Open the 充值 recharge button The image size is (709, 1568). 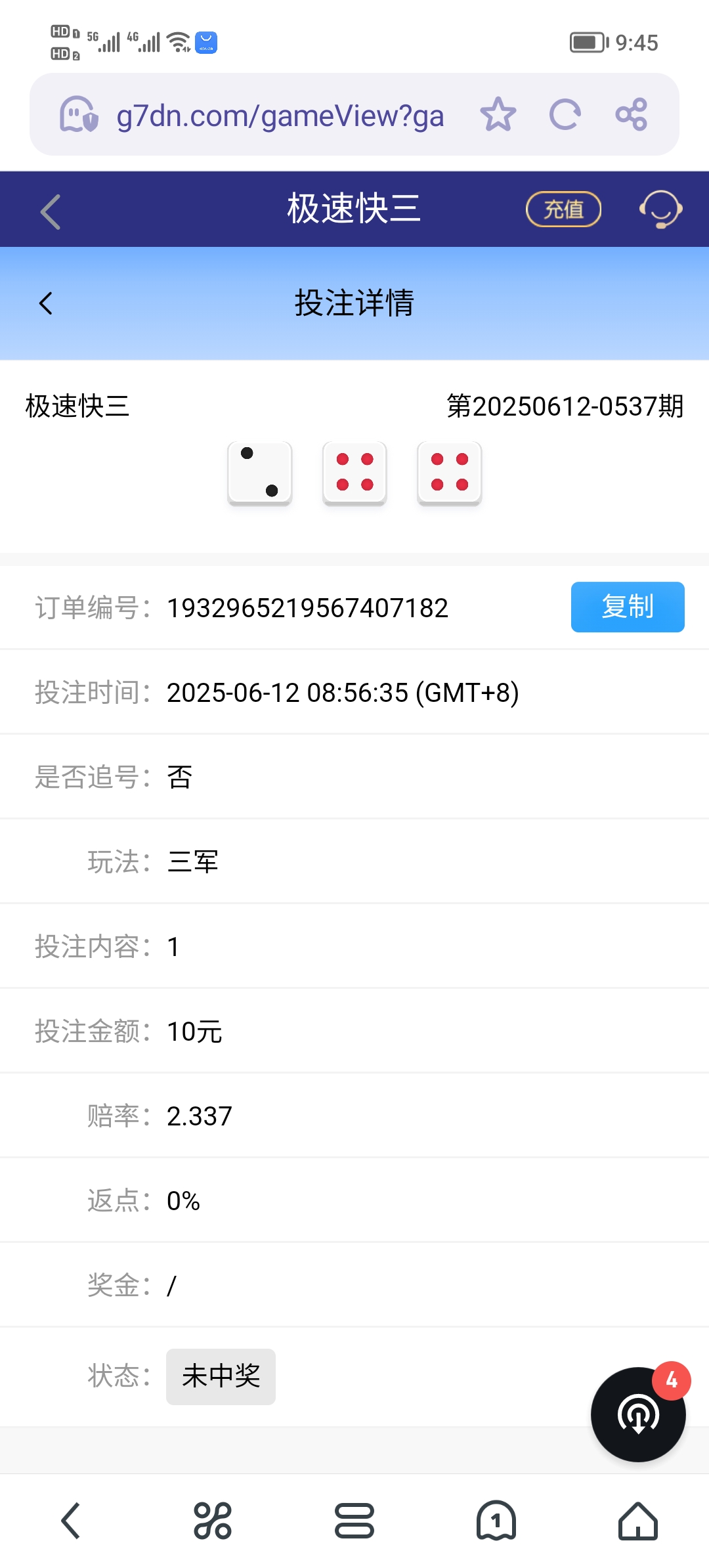(563, 209)
